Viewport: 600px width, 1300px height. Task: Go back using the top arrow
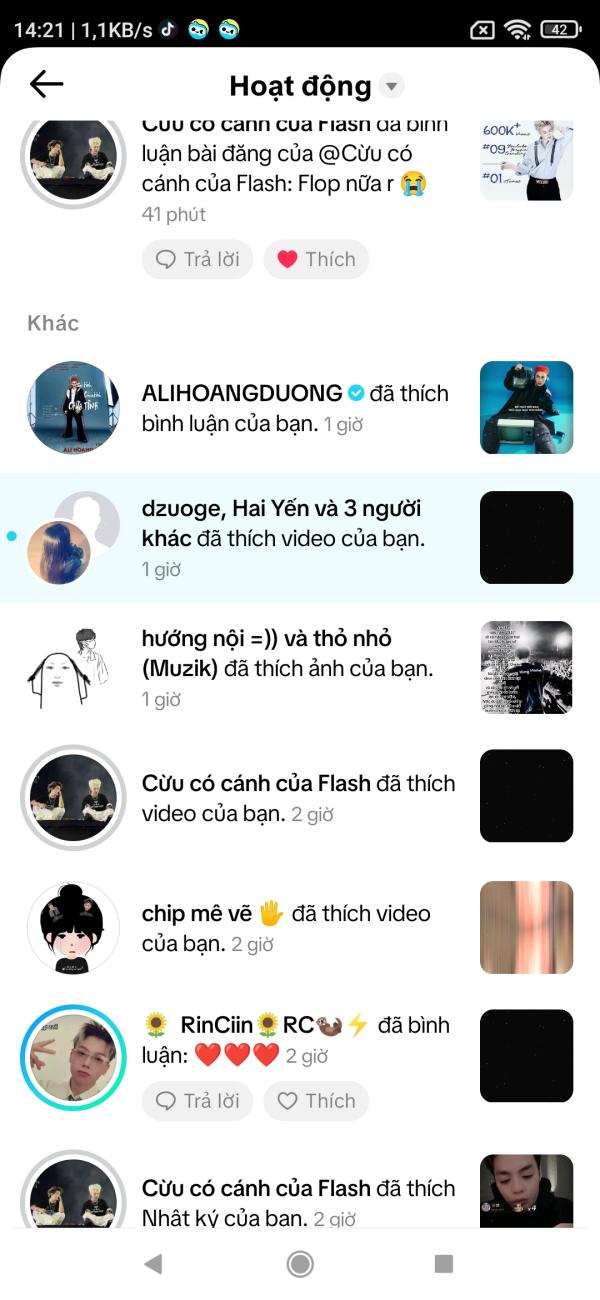[46, 85]
